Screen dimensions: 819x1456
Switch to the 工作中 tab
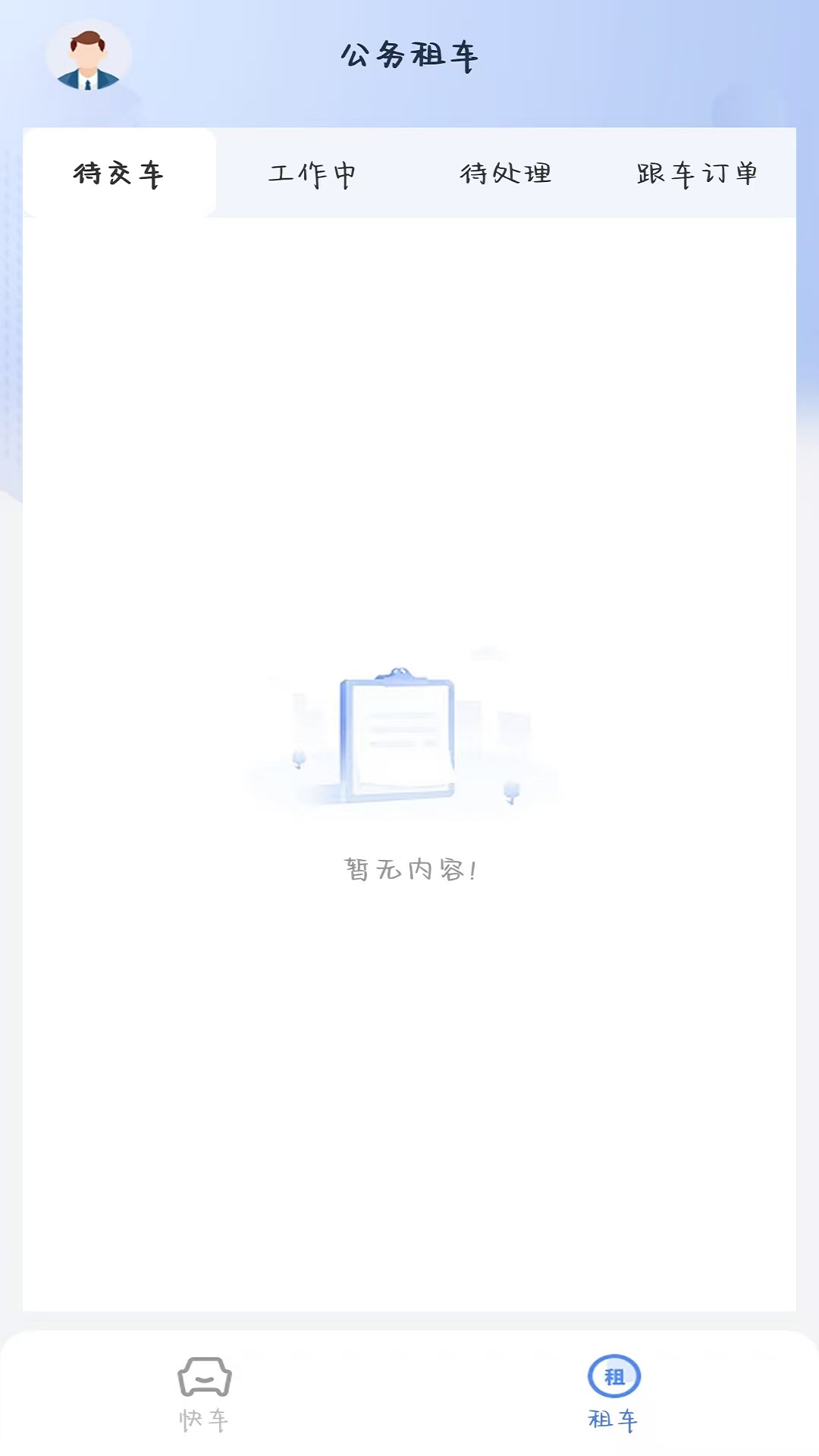coord(312,174)
